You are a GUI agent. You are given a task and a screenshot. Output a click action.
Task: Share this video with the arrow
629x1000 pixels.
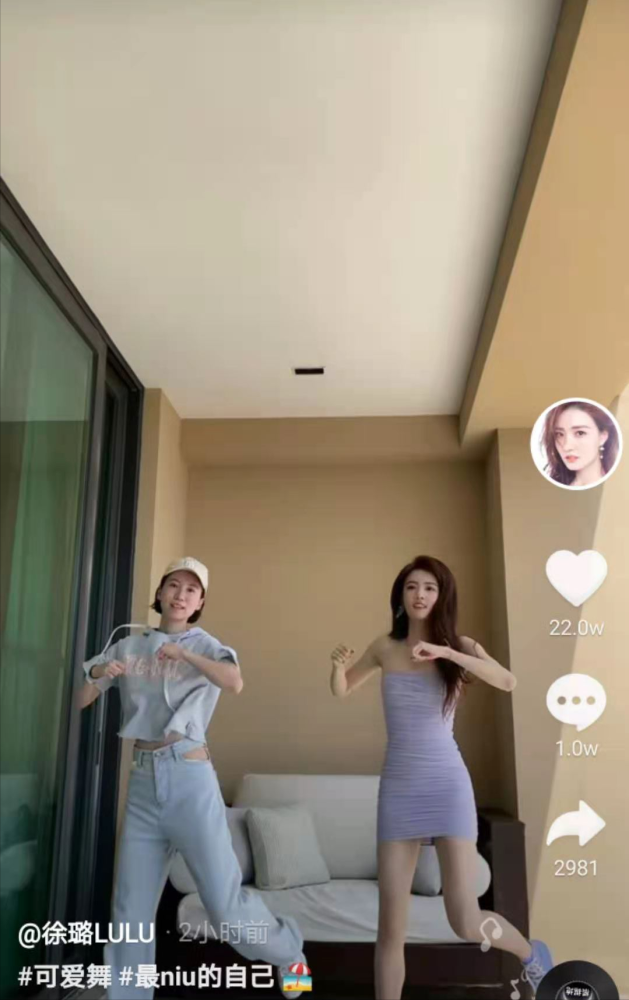pyautogui.click(x=576, y=825)
